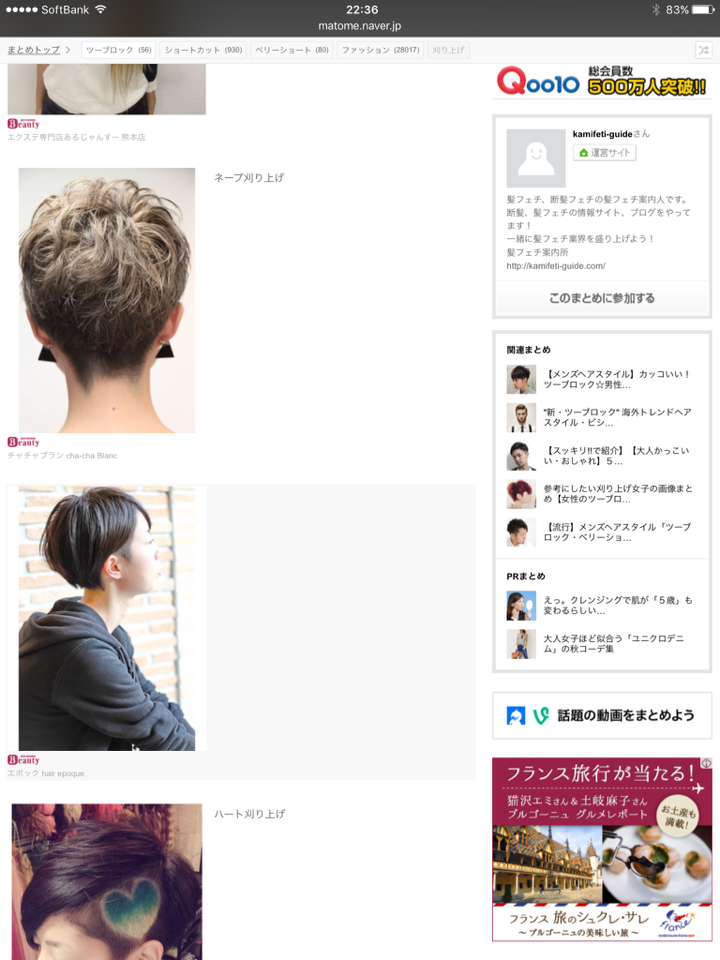The image size is (720, 960).
Task: Open the ベリーショート tag chip
Action: click(291, 50)
